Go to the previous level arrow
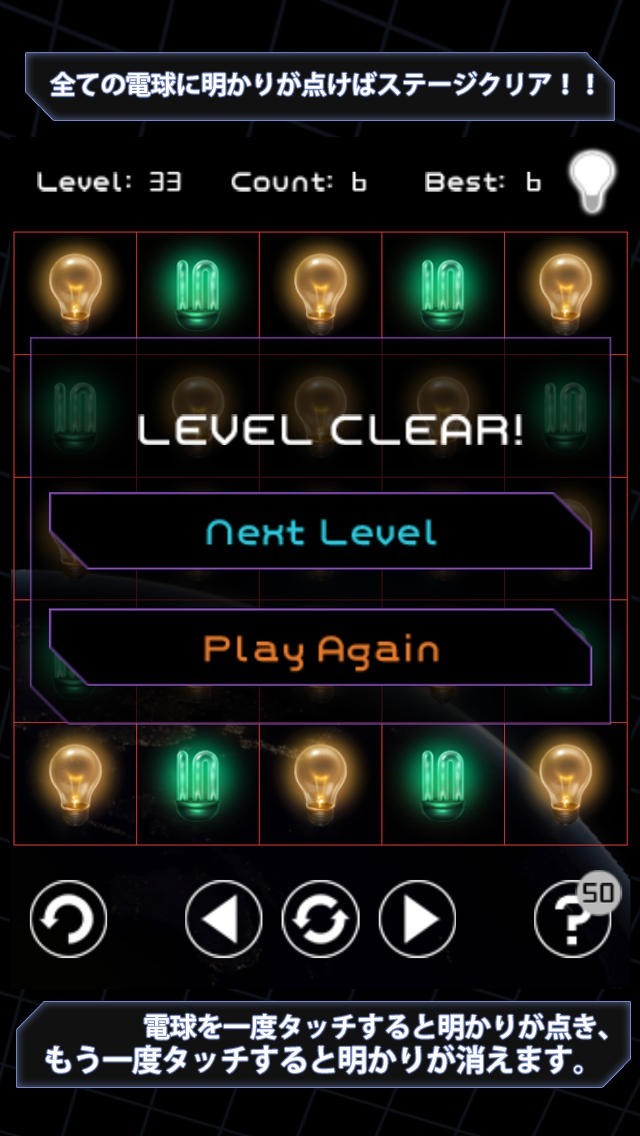 [223, 919]
